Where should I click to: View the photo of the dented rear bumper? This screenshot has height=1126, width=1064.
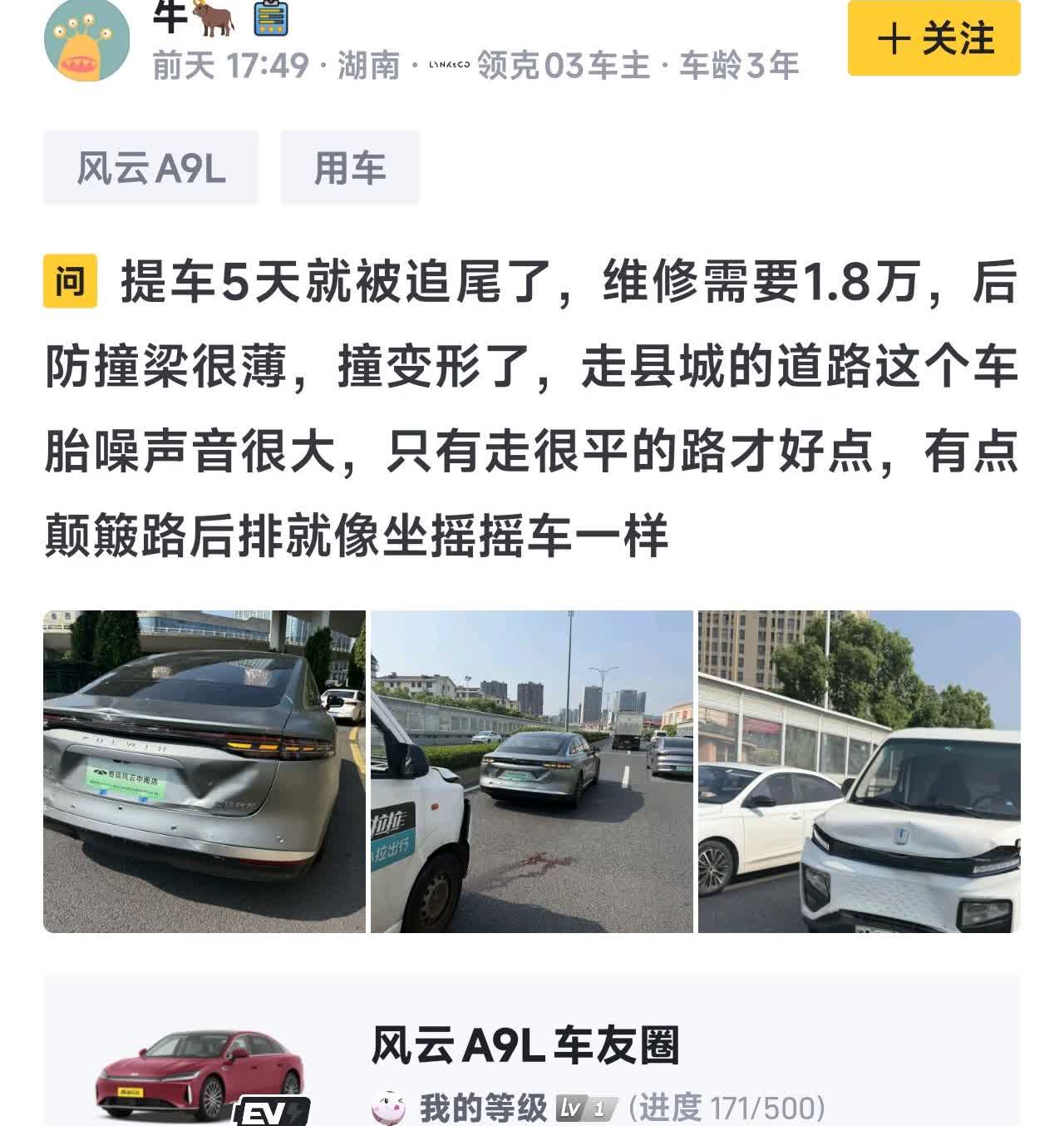tap(204, 772)
